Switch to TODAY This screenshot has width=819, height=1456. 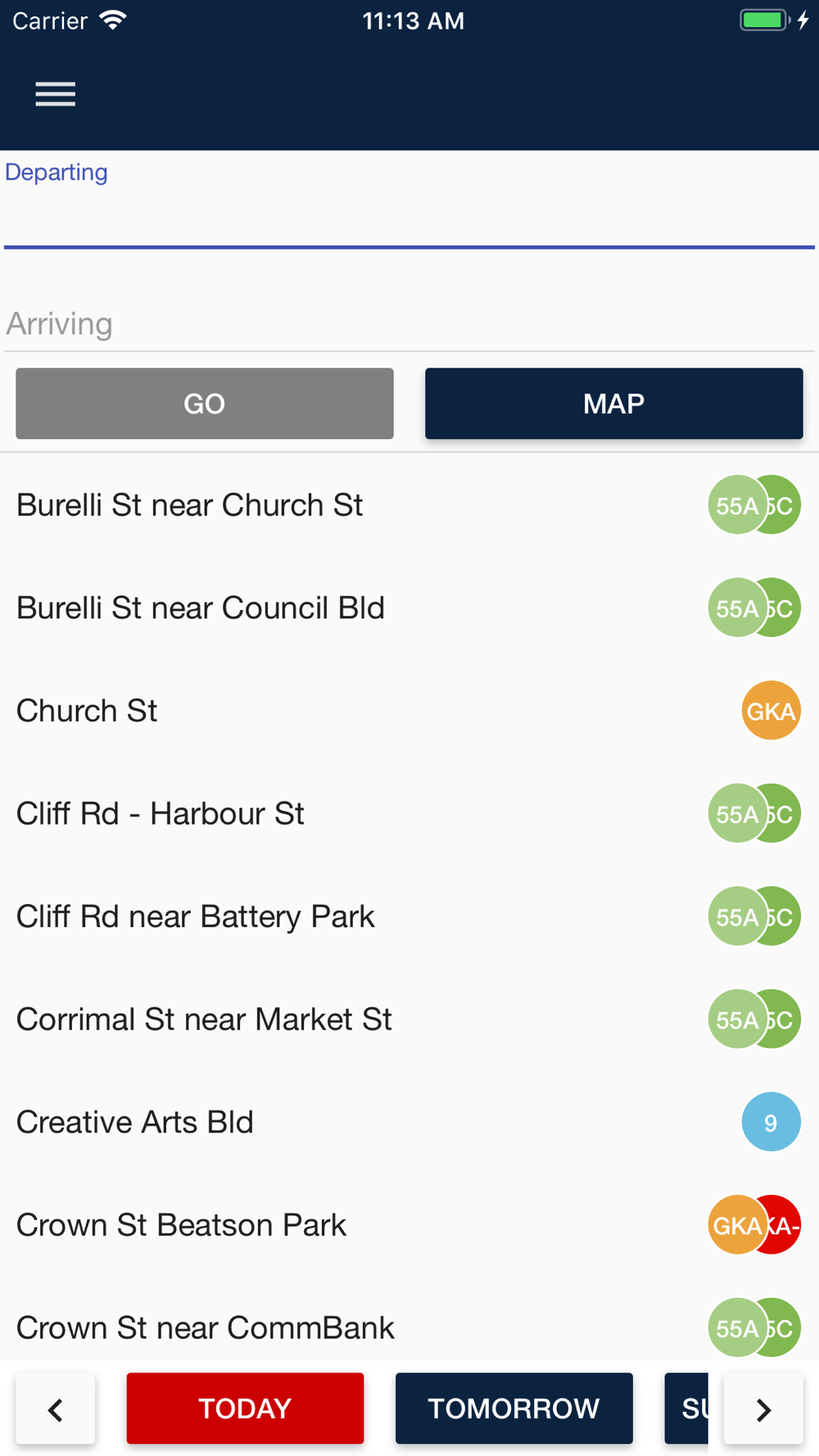tap(245, 1409)
